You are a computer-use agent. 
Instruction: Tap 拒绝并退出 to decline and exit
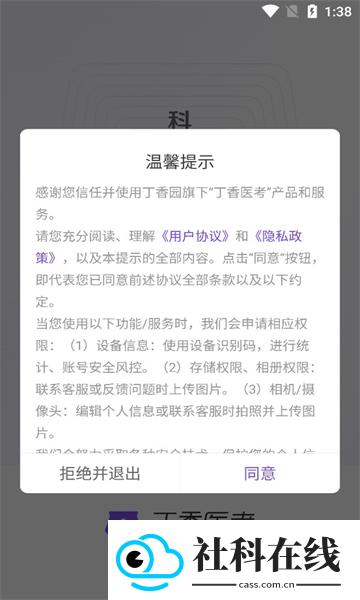tap(100, 473)
